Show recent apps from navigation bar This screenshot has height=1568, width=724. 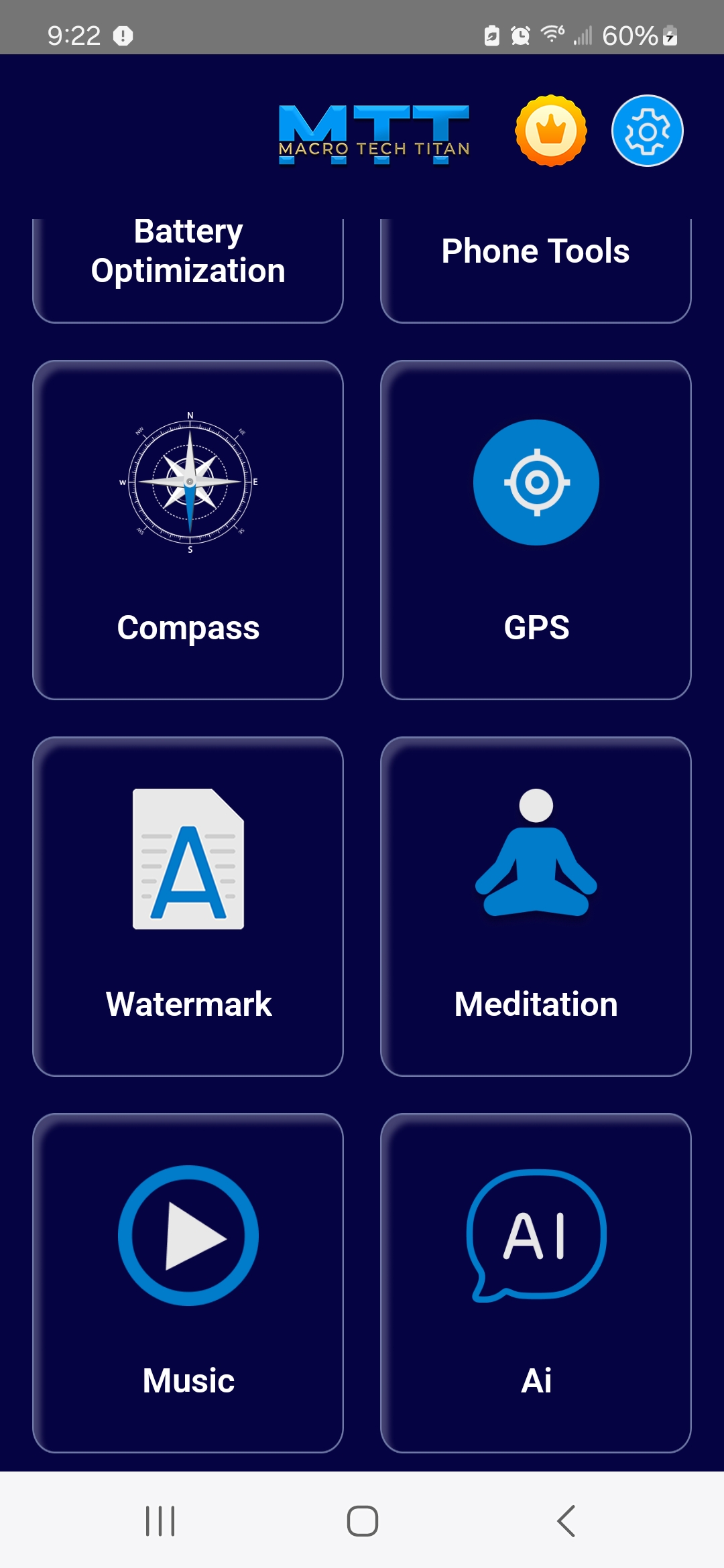160,1520
